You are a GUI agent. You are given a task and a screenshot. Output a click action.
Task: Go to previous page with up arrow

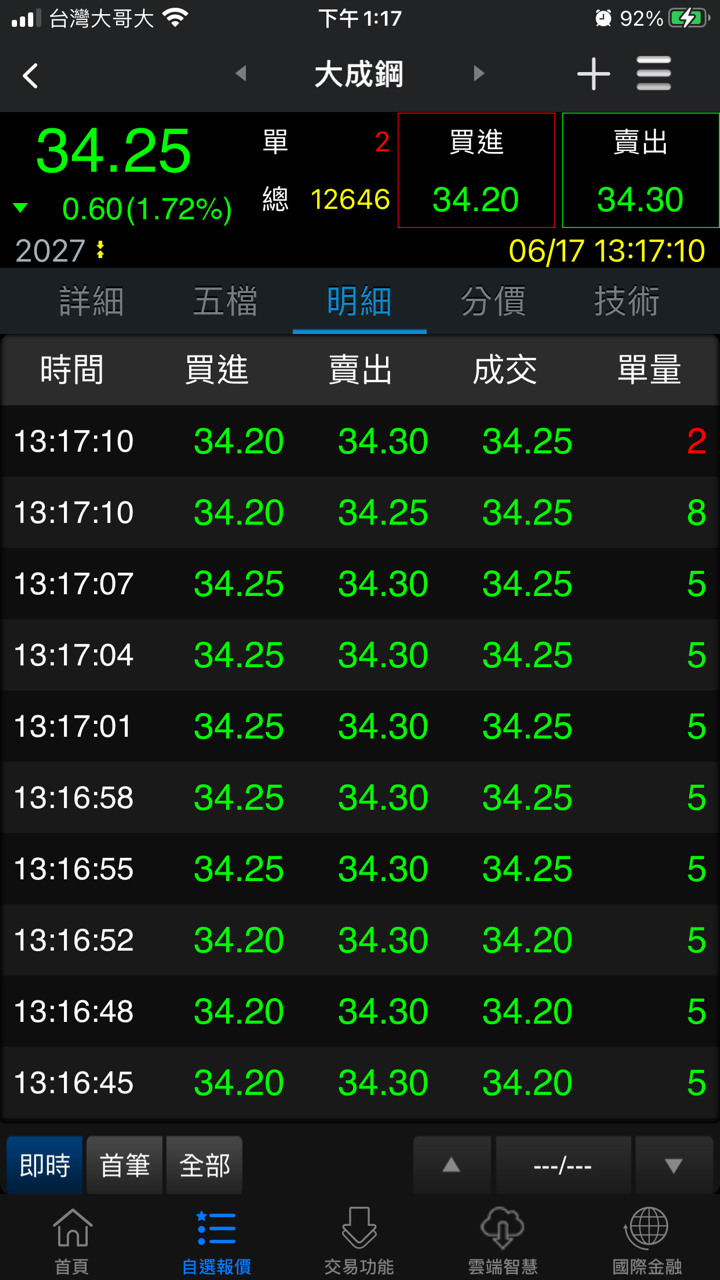click(451, 1165)
